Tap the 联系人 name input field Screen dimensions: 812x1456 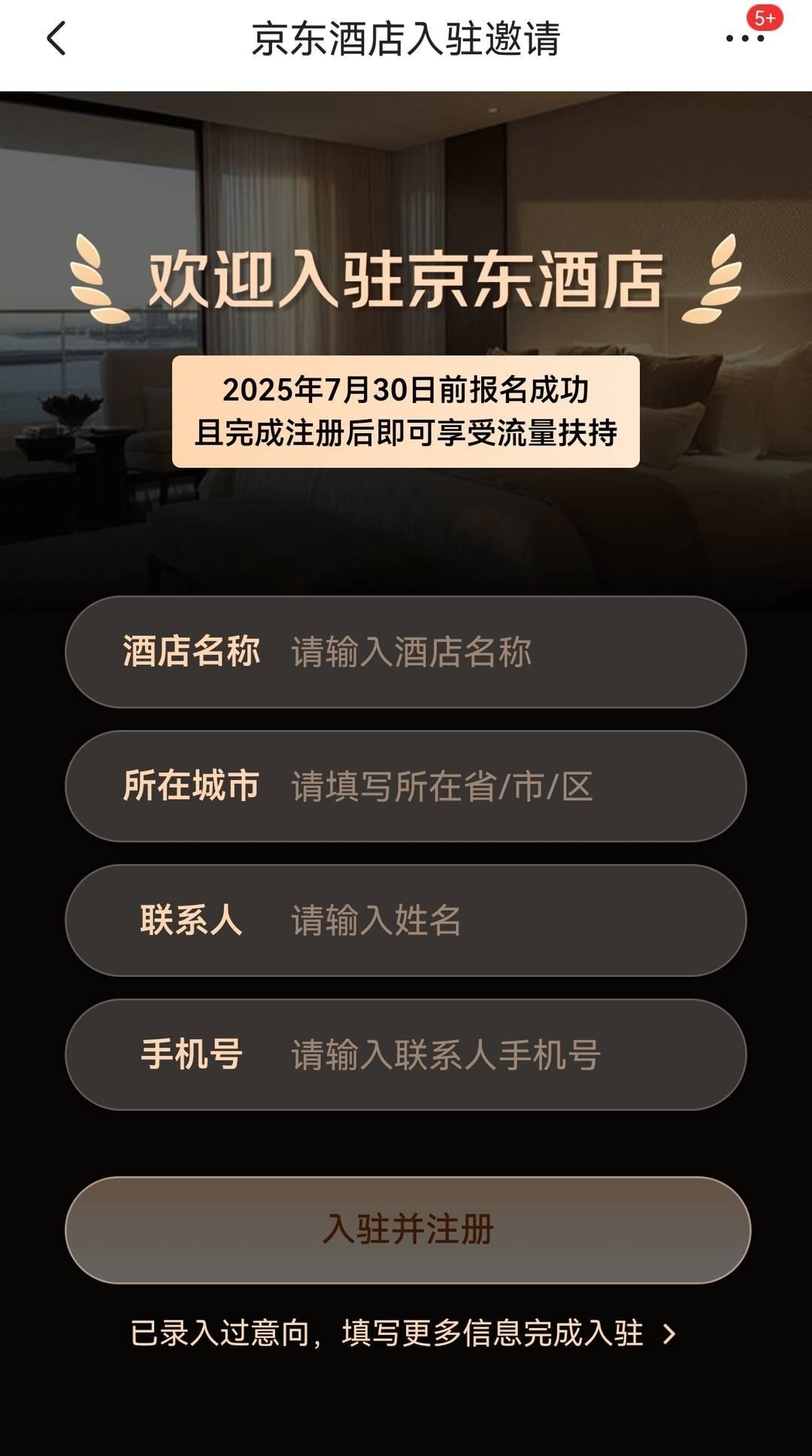pyautogui.click(x=481, y=921)
